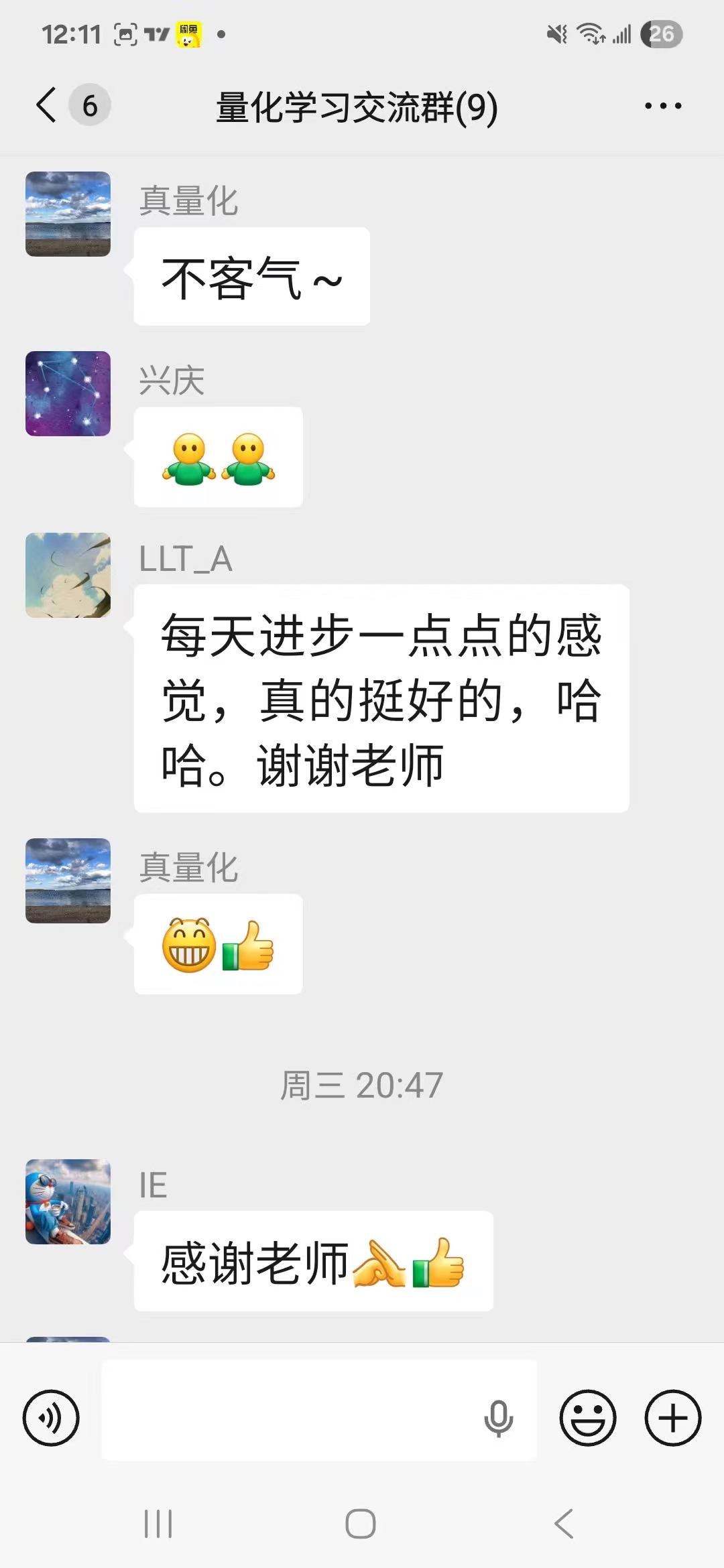Open 真量化's profile avatar
The width and height of the screenshot is (724, 1568).
point(68,214)
